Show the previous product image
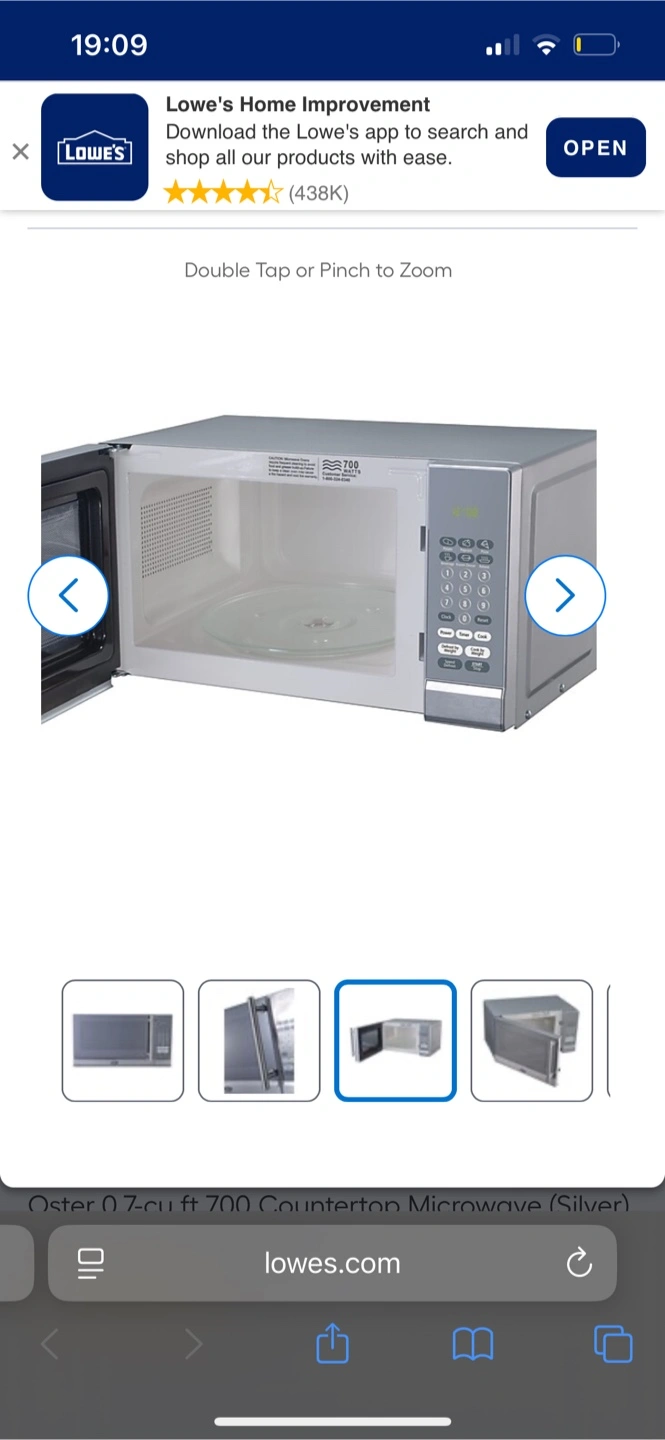The width and height of the screenshot is (665, 1440). click(x=68, y=596)
